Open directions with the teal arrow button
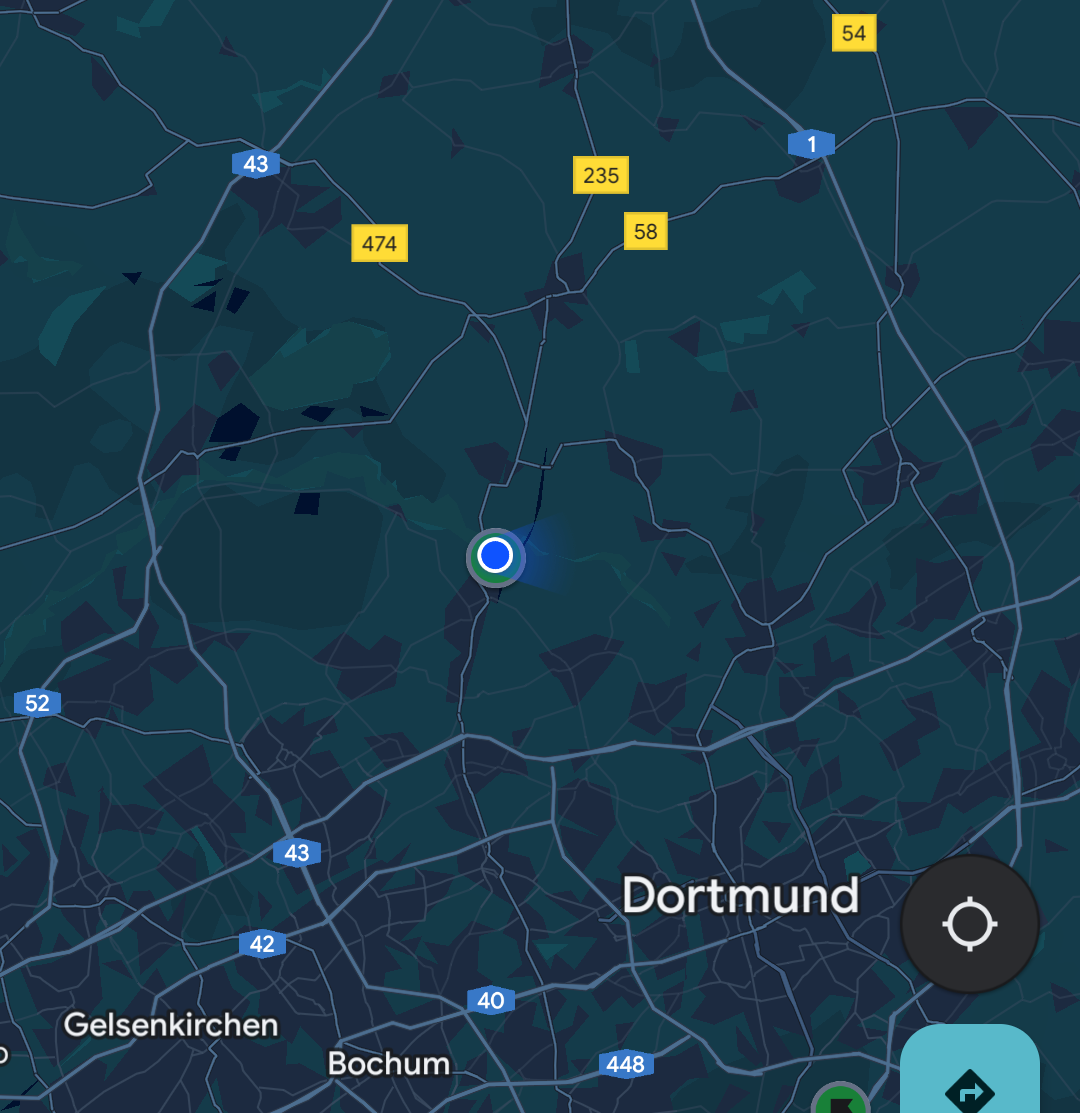This screenshot has height=1113, width=1080. click(969, 1078)
